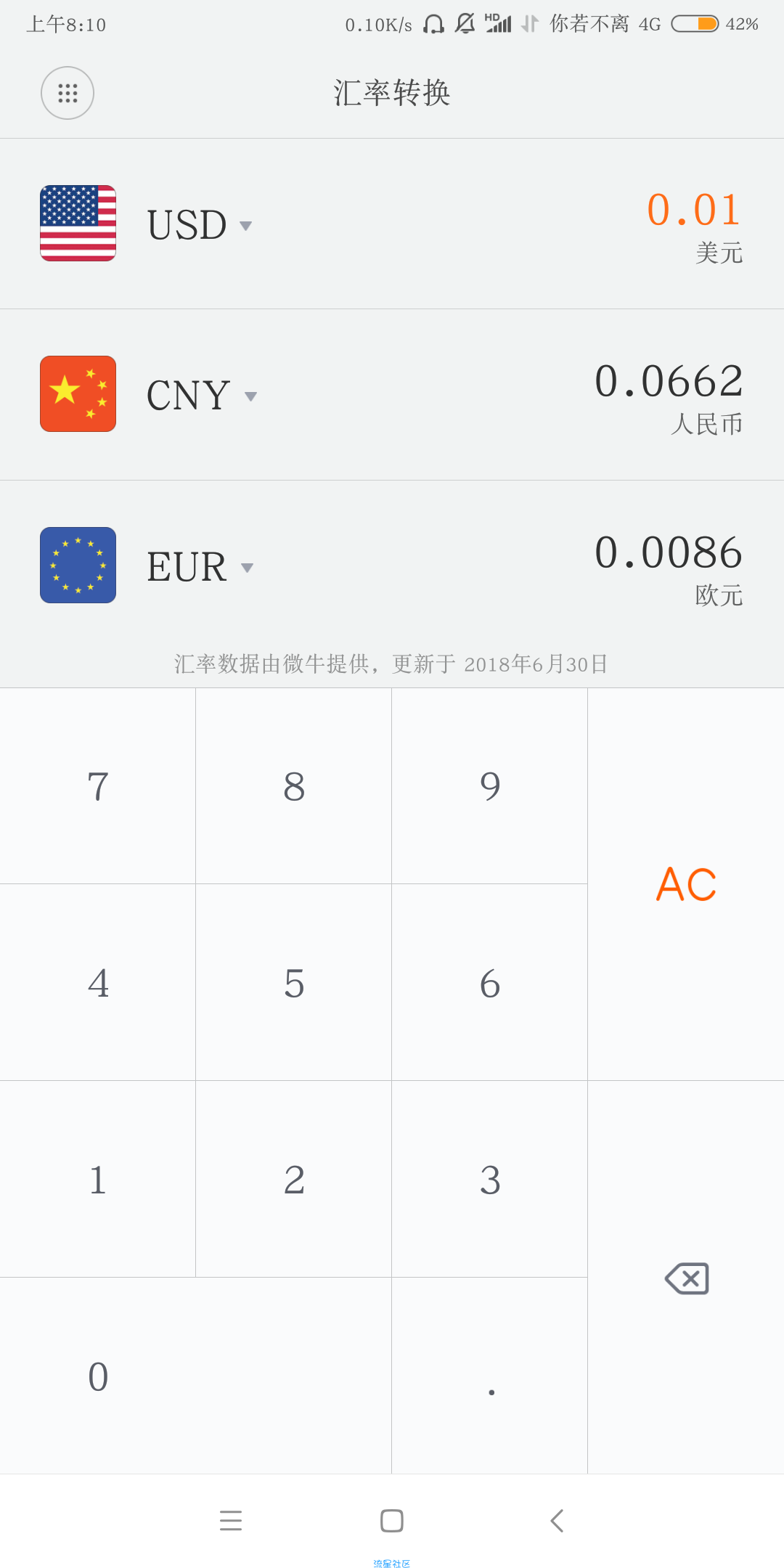This screenshot has height=1568, width=784.
Task: Enter digit 9 on keypad
Action: click(x=490, y=786)
